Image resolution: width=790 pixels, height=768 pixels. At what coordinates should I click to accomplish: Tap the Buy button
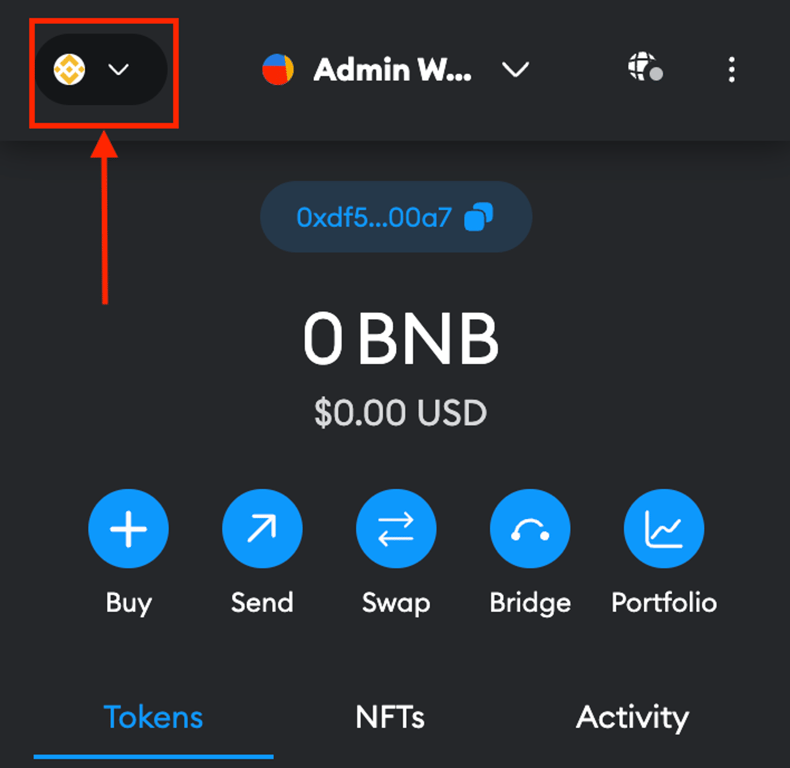click(x=128, y=530)
